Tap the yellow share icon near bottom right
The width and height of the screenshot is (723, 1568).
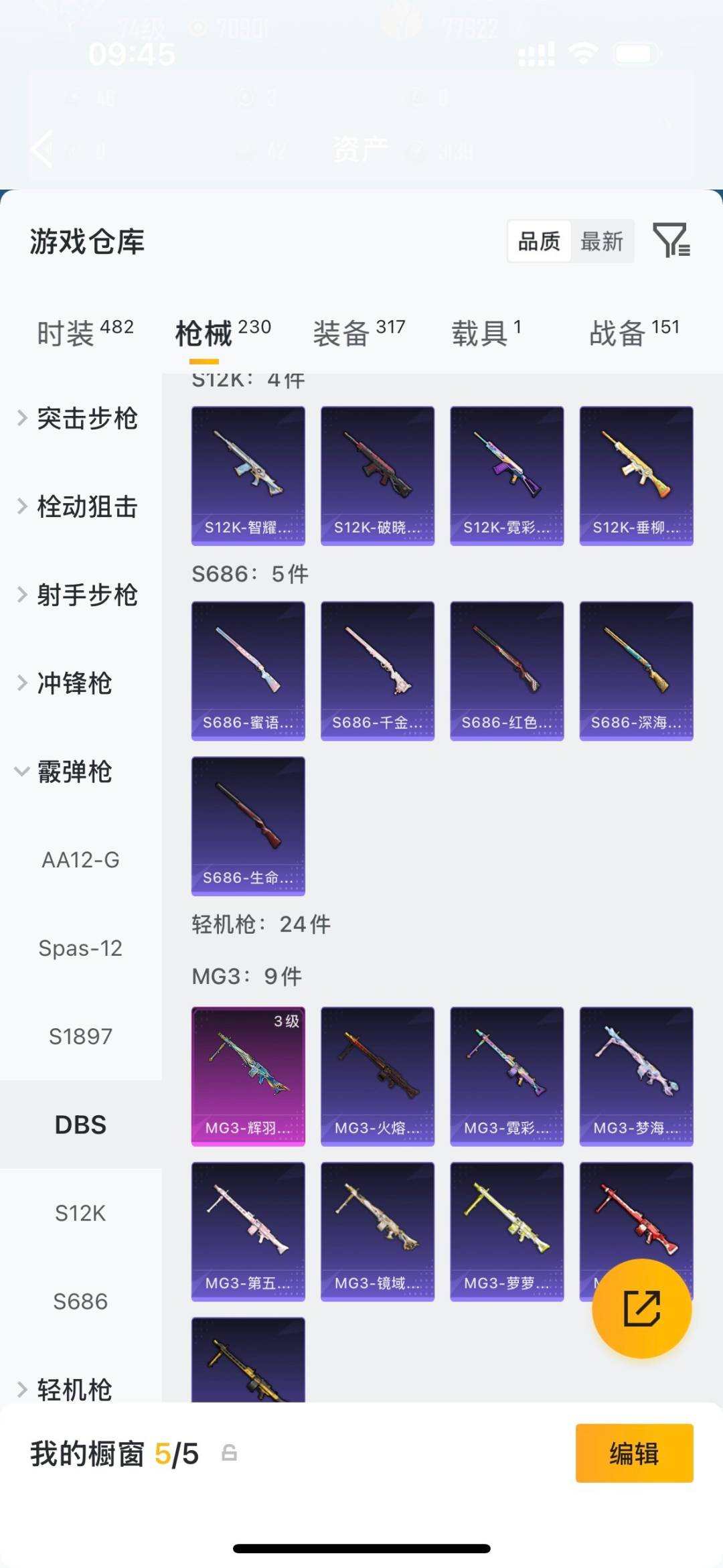(641, 1307)
